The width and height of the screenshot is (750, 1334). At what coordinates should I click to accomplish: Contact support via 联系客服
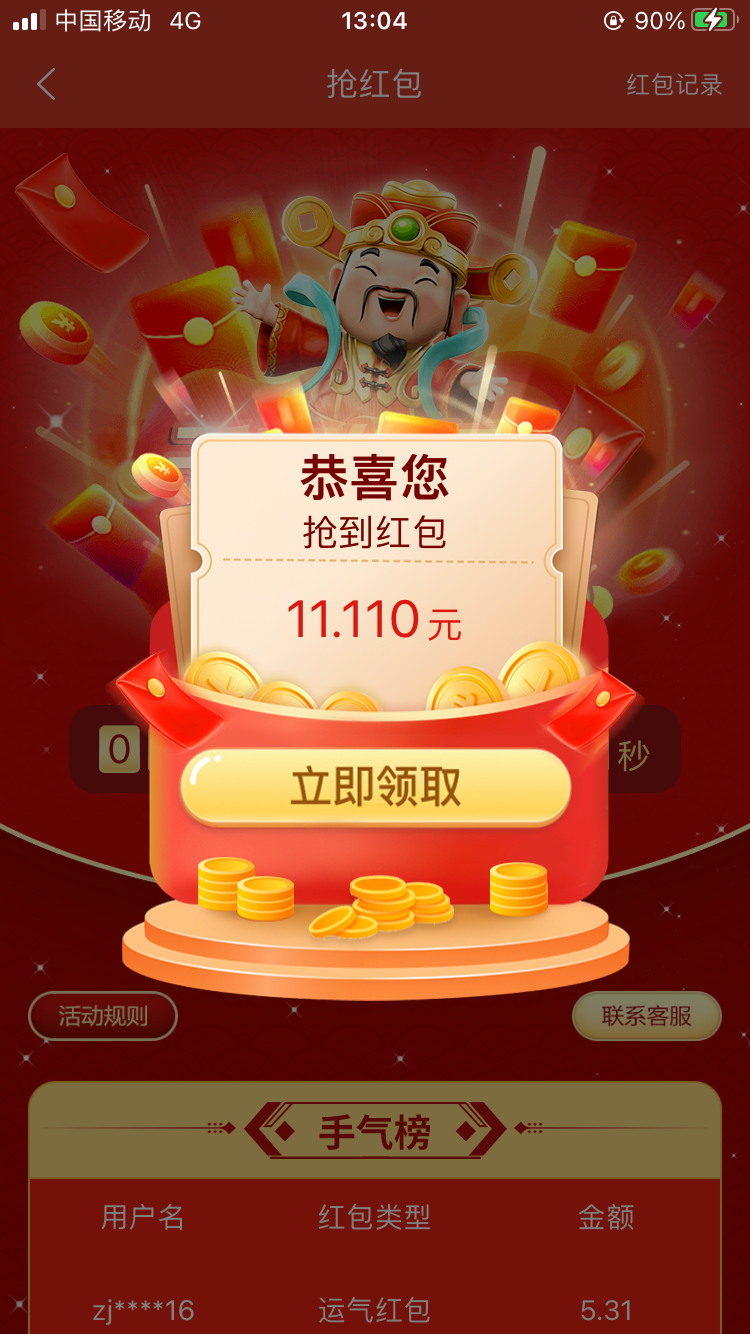click(x=646, y=1016)
